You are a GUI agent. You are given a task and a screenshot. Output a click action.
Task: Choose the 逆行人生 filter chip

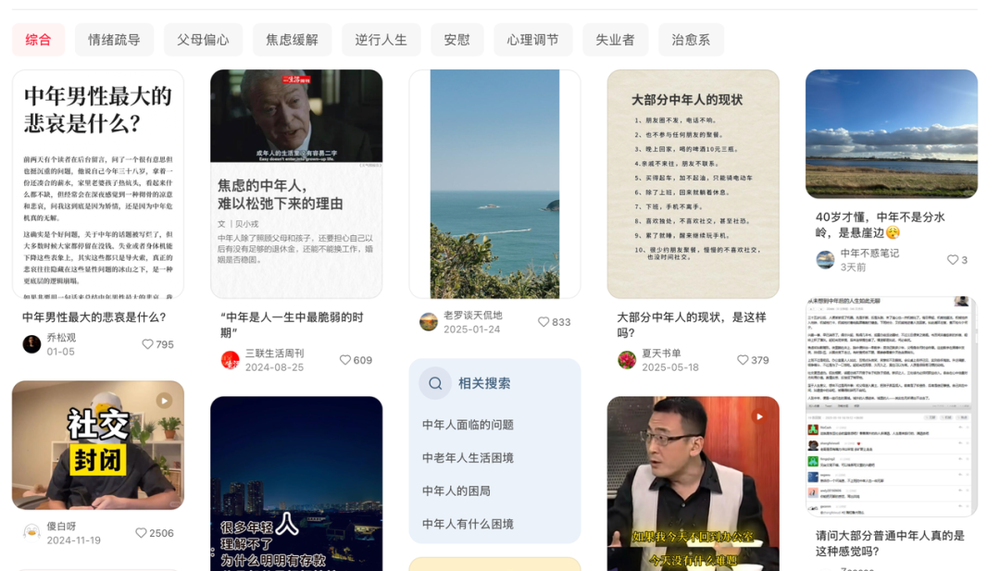click(x=381, y=40)
